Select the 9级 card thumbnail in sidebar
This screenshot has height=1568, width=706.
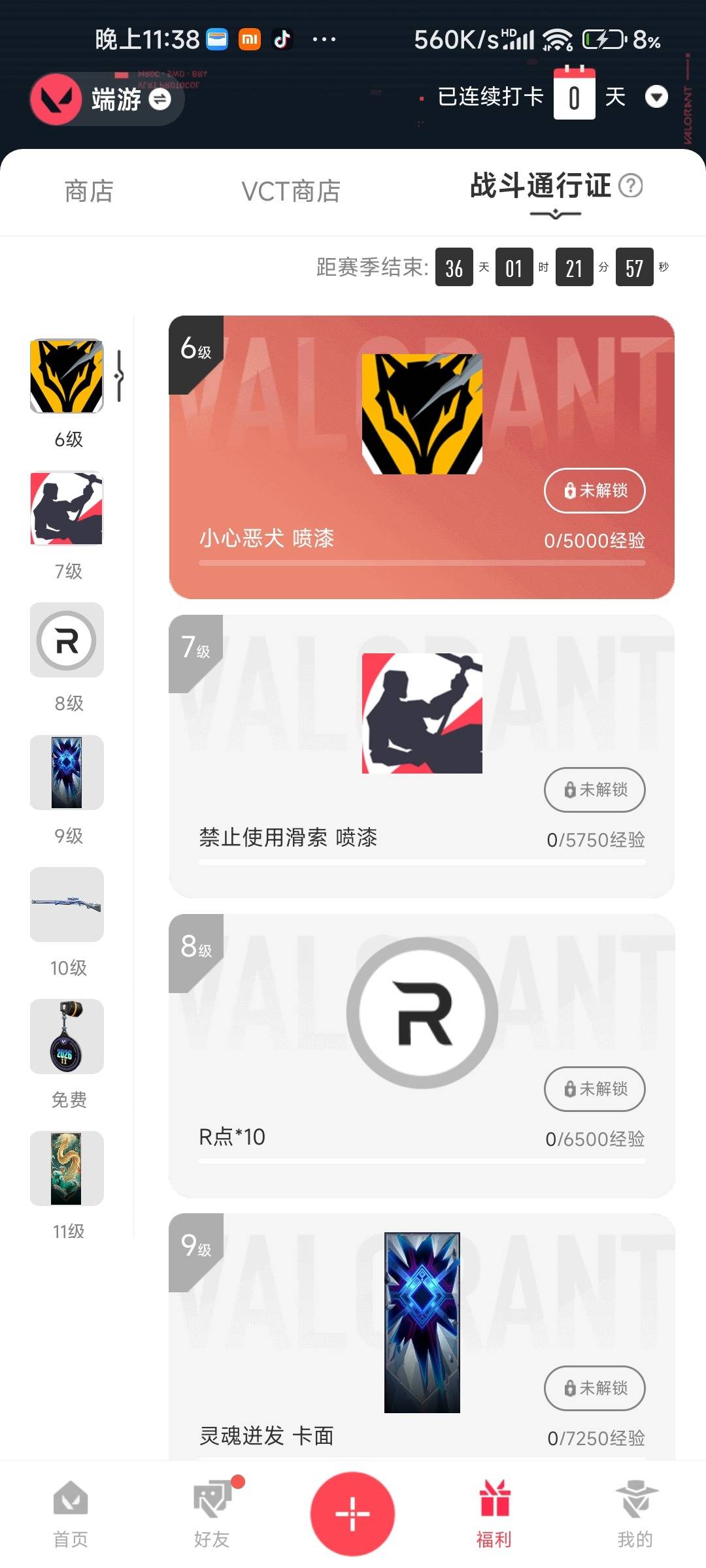[x=65, y=774]
